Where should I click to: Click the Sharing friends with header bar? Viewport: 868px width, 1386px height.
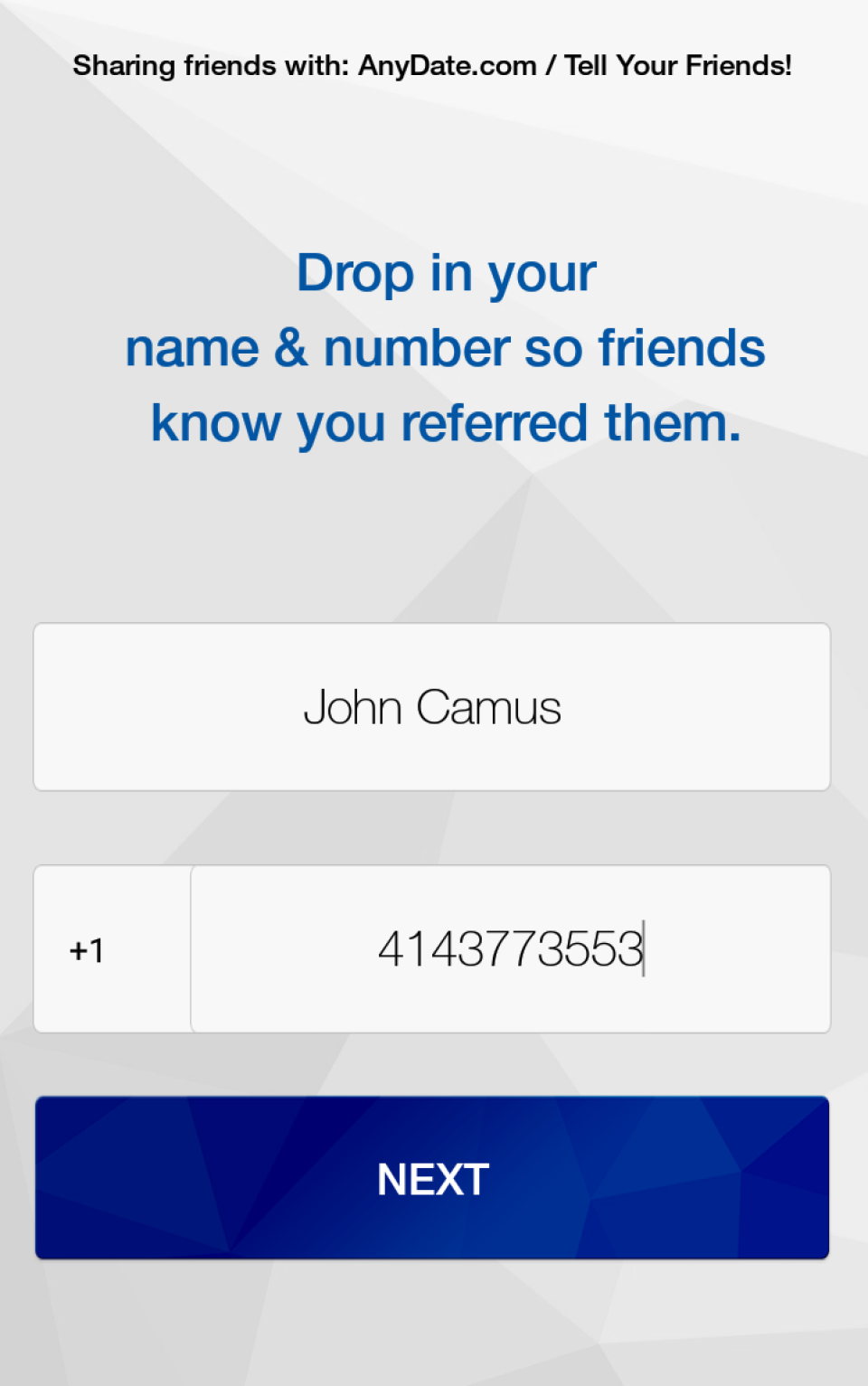434,64
